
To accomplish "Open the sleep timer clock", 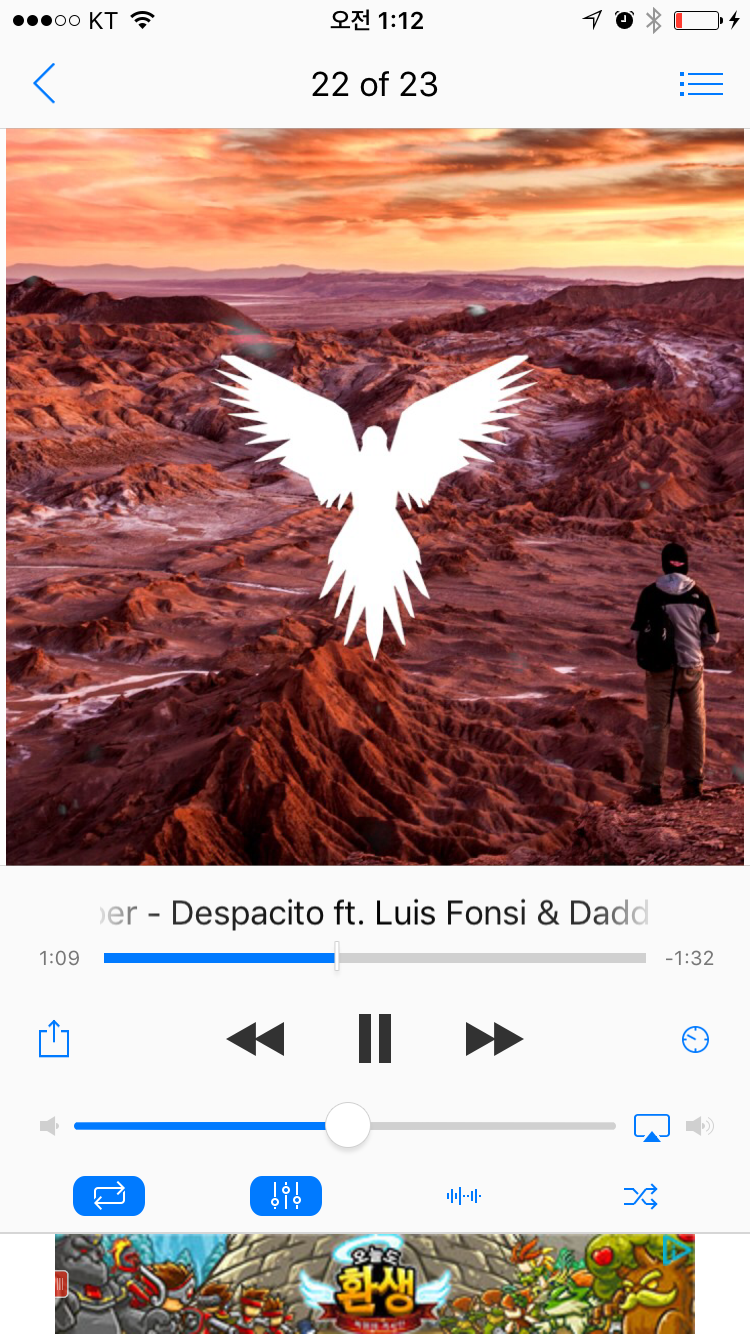I will (x=695, y=1039).
